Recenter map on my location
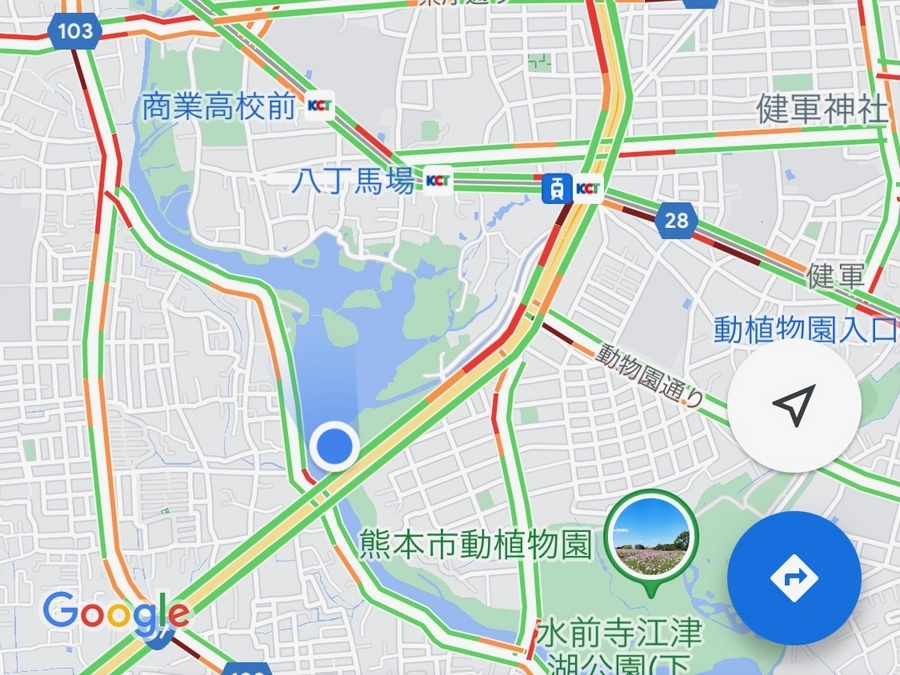Viewport: 900px width, 675px height. pyautogui.click(x=793, y=407)
